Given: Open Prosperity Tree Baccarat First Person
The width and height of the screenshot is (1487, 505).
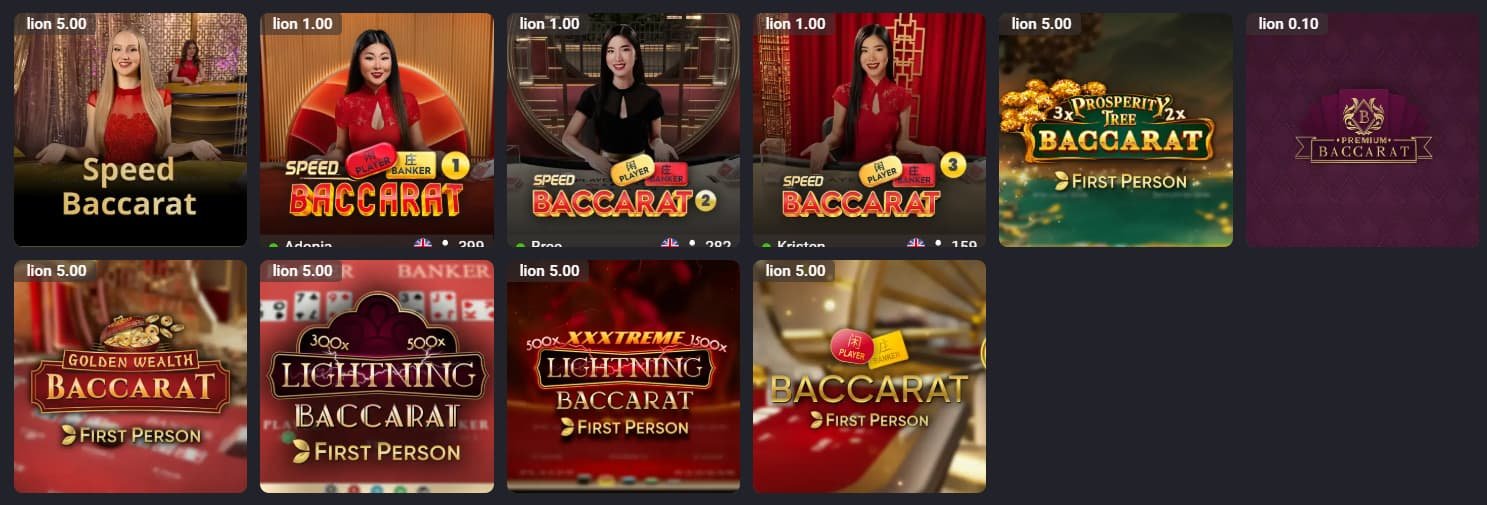Looking at the screenshot, I should 1115,130.
